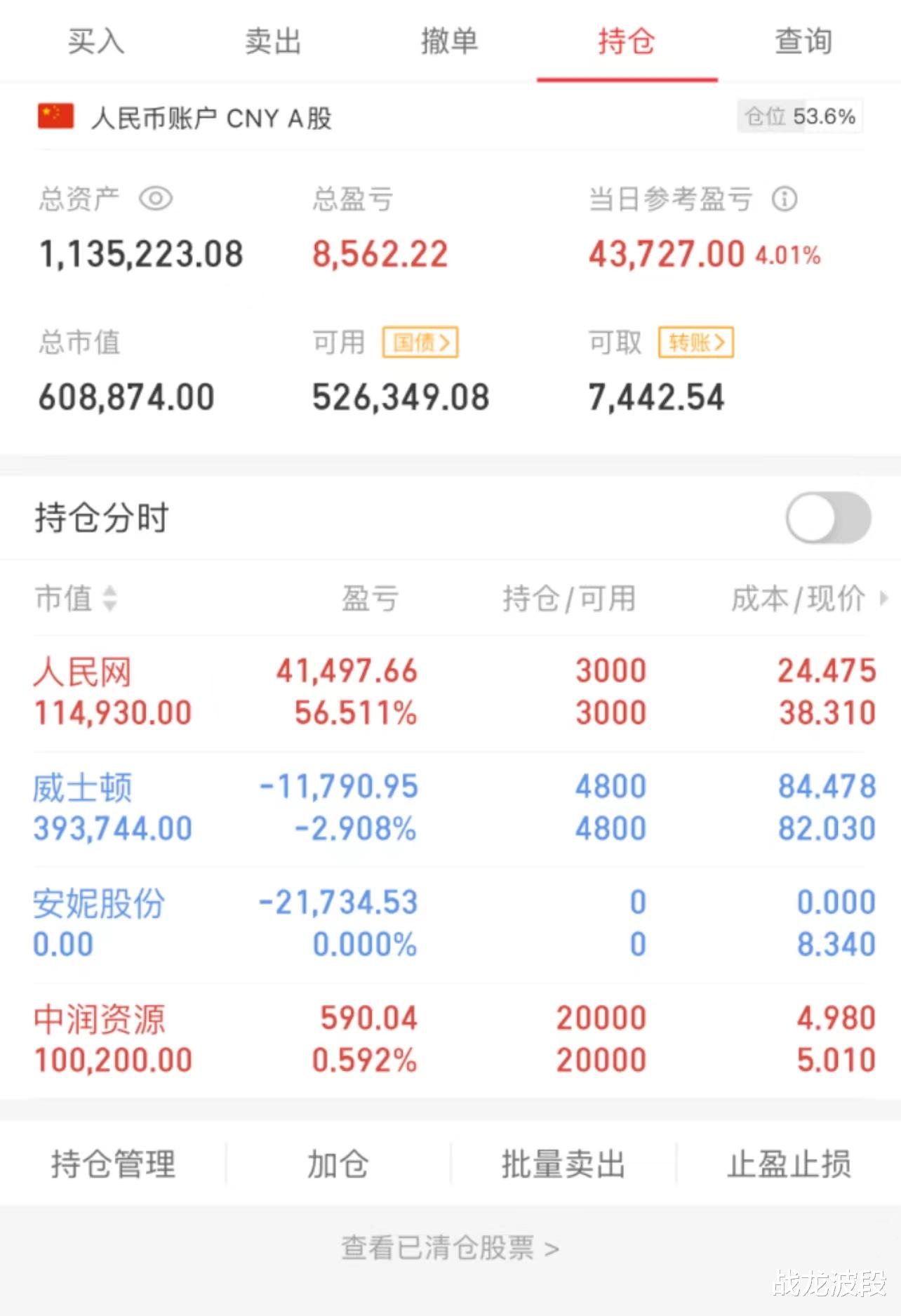View 查看已清仓股票 link
The image size is (901, 1316).
pos(449,1248)
